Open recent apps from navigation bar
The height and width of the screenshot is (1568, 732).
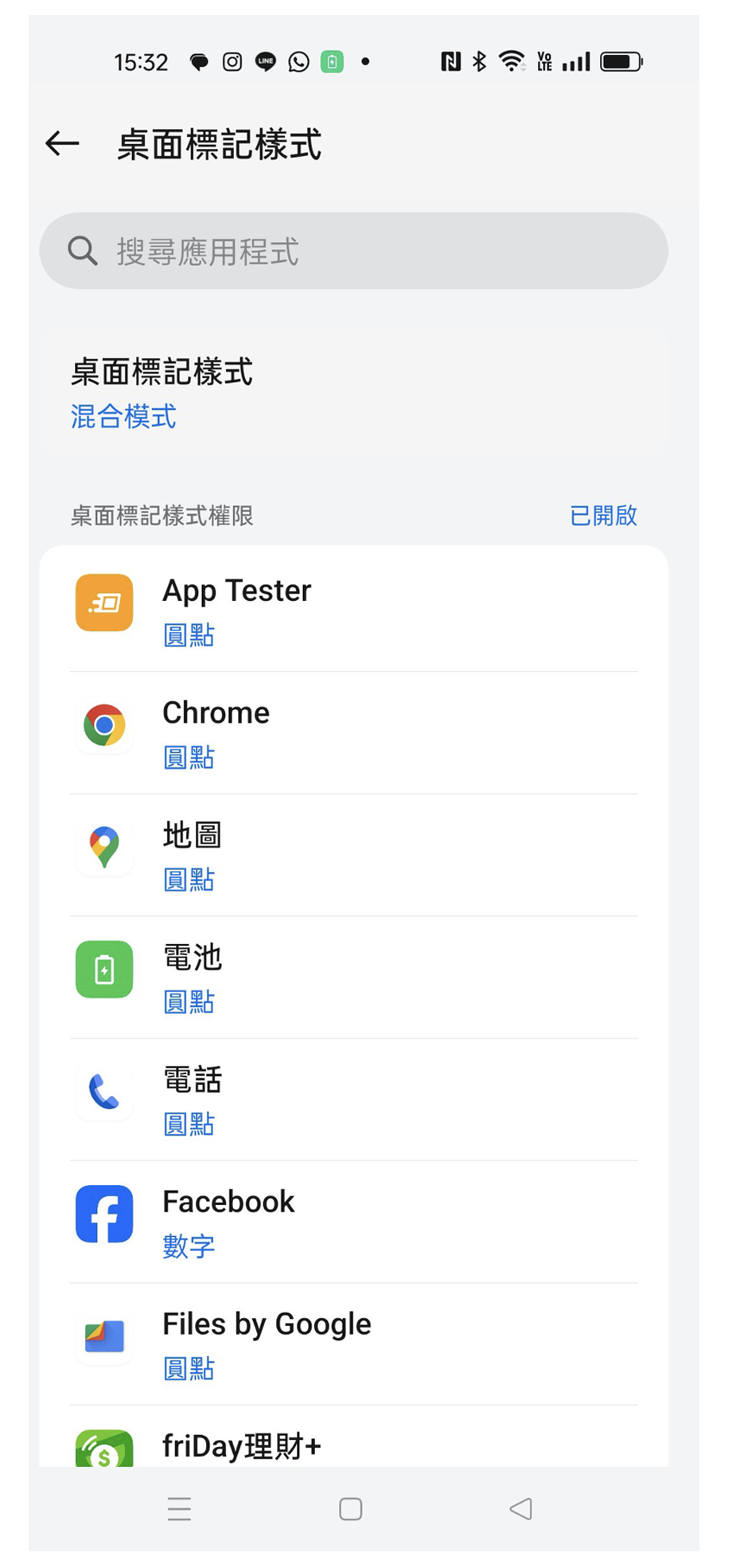pyautogui.click(x=179, y=1509)
